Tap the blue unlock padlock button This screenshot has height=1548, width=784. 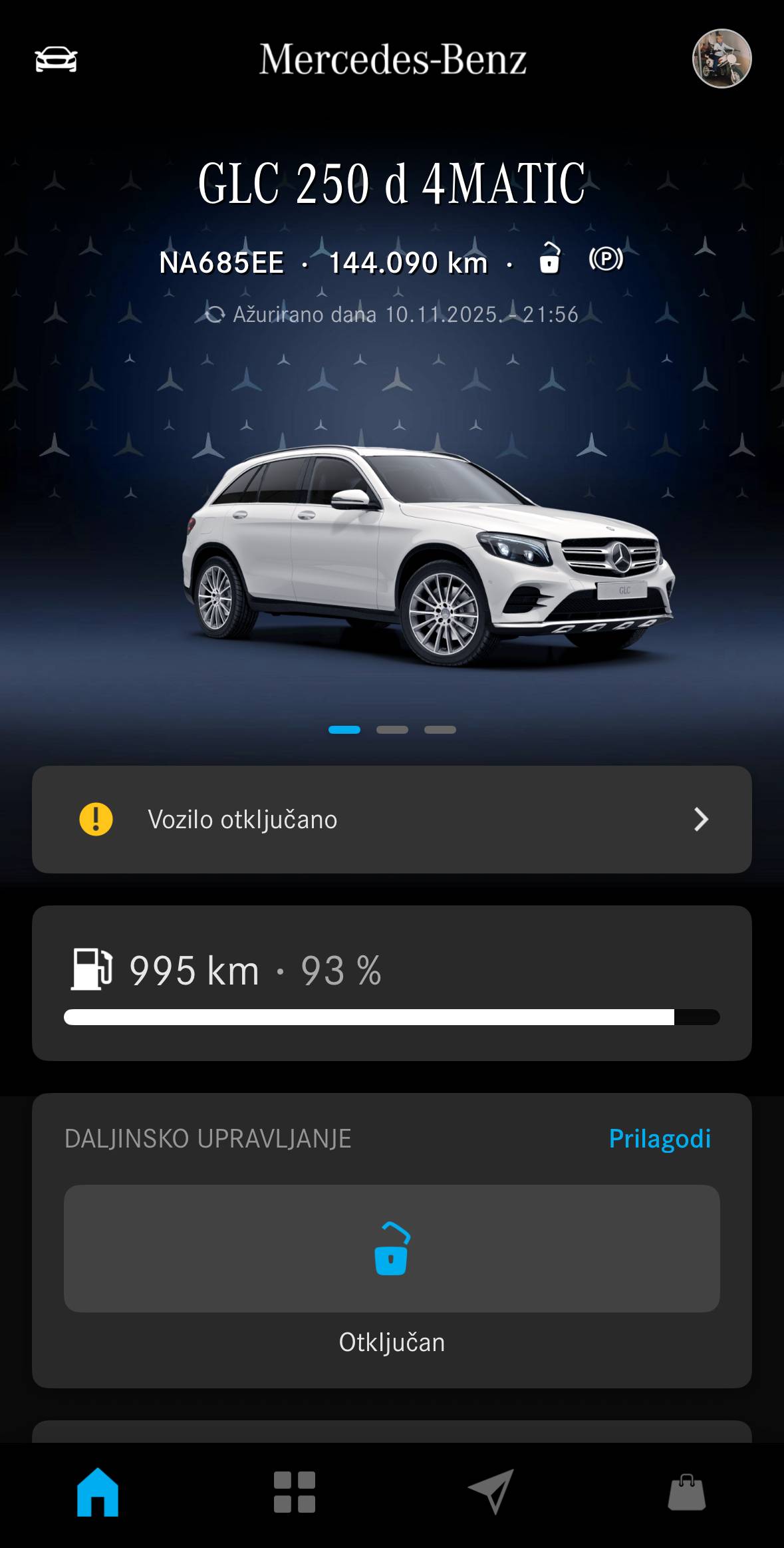[x=392, y=1248]
